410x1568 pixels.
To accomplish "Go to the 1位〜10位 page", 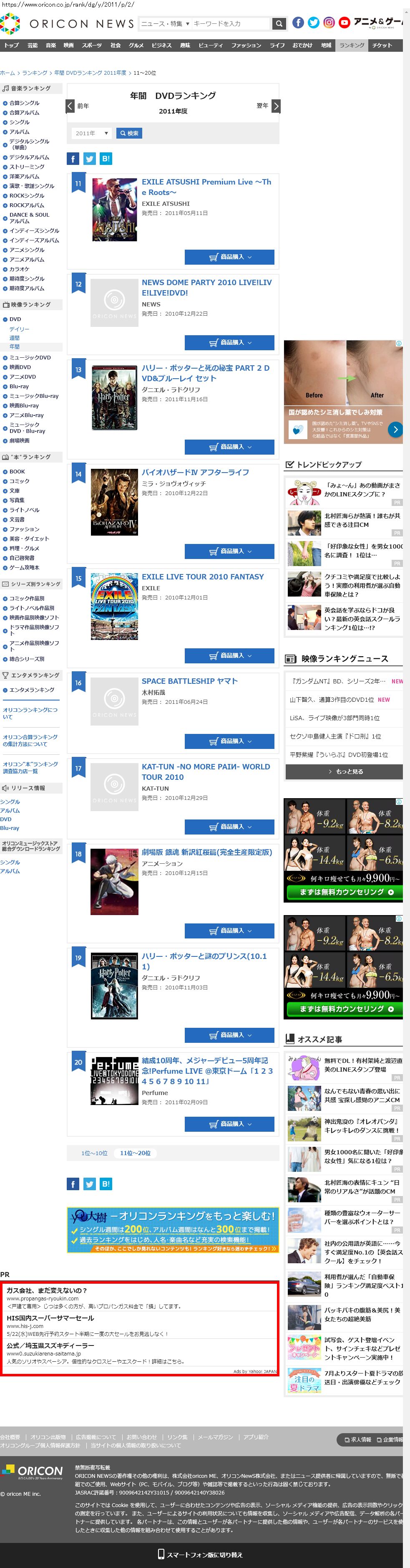I will pyautogui.click(x=94, y=1153).
